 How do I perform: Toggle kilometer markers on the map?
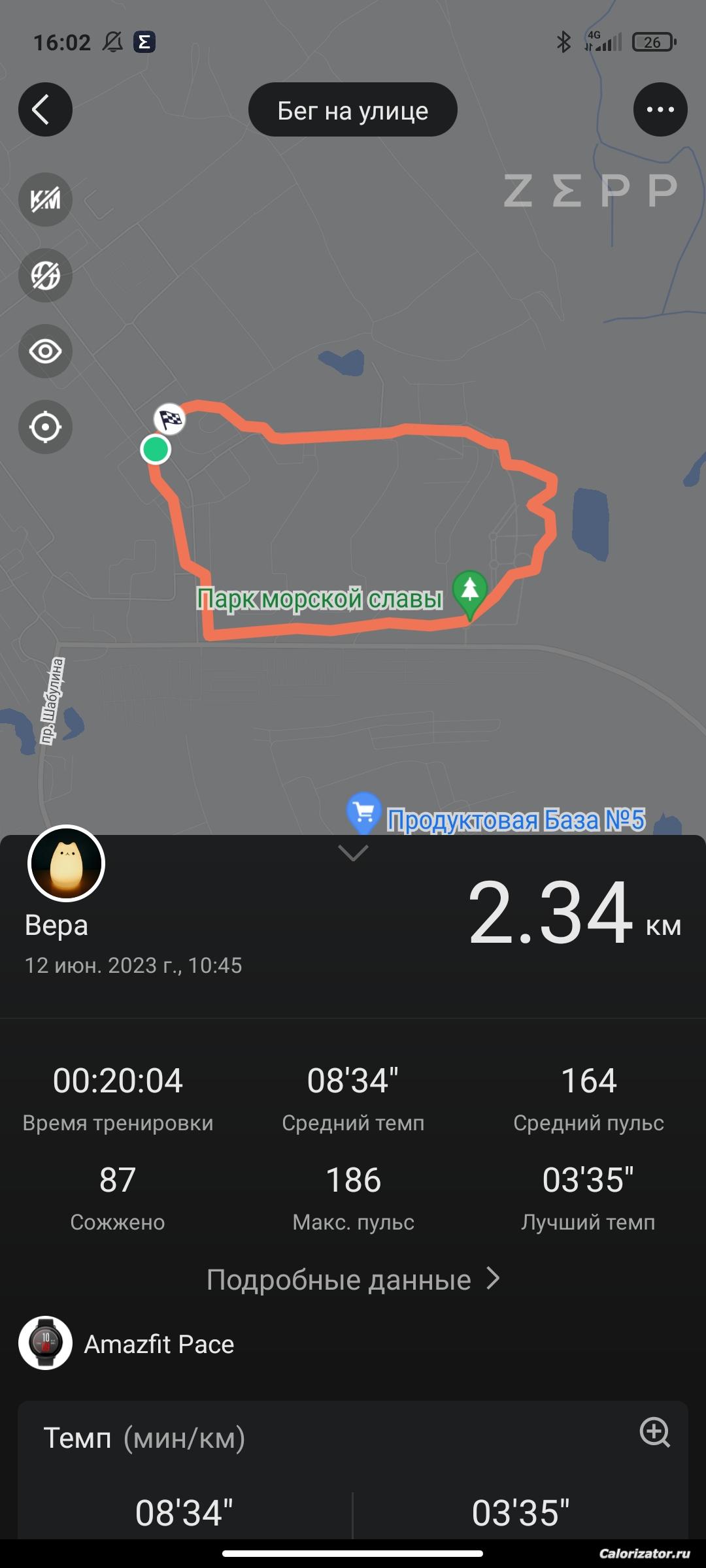tap(45, 199)
